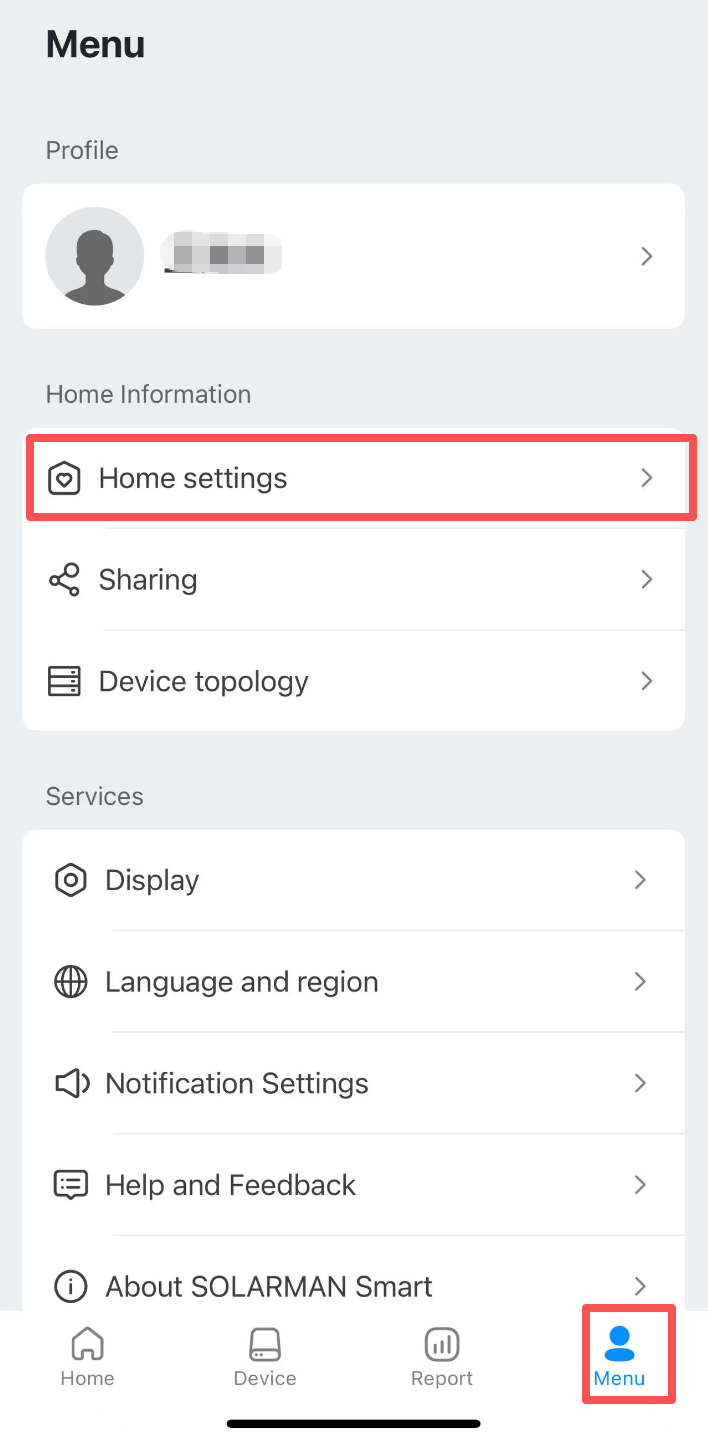Open Help and Feedback
708x1440 pixels.
[353, 1185]
